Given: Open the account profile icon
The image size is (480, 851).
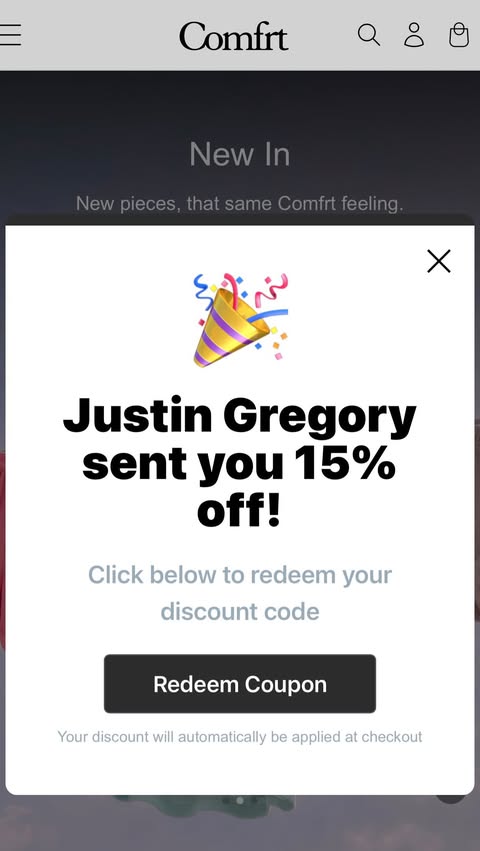Looking at the screenshot, I should point(414,35).
